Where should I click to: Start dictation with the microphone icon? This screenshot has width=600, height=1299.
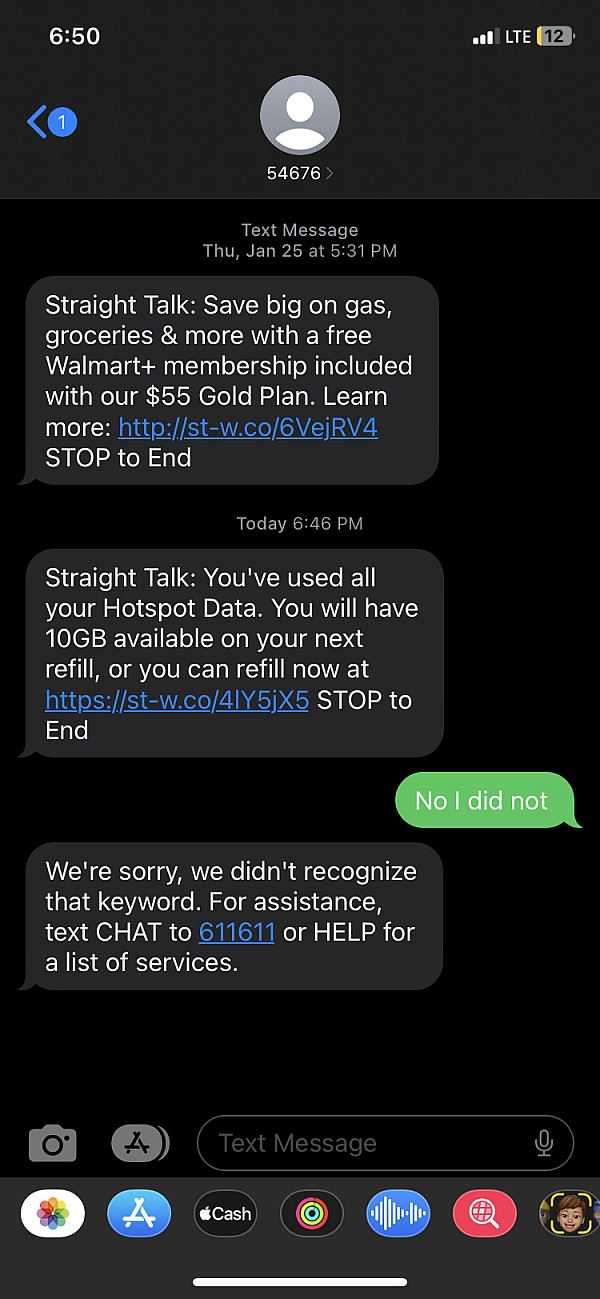pos(544,1143)
